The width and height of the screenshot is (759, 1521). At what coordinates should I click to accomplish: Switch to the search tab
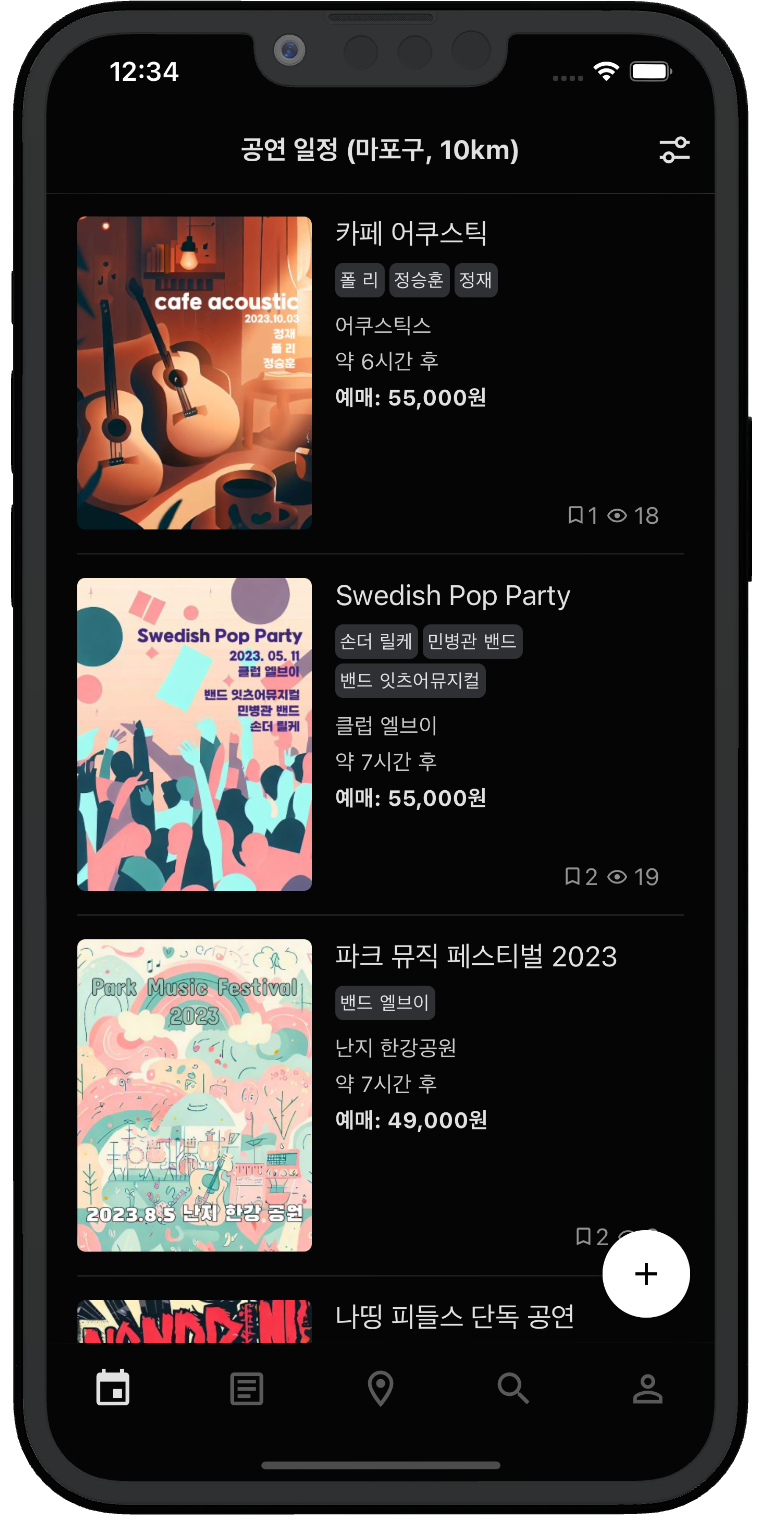click(x=513, y=1389)
